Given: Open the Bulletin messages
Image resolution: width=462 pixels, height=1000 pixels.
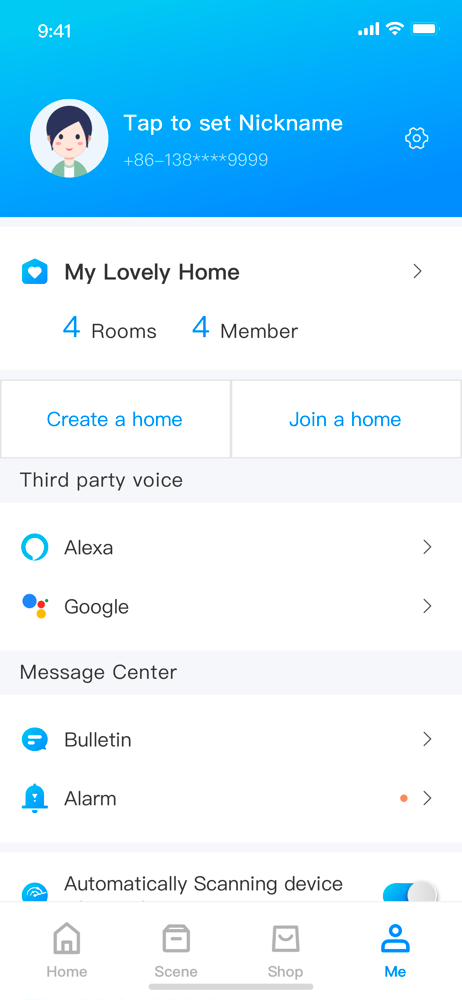Looking at the screenshot, I should click(x=231, y=739).
